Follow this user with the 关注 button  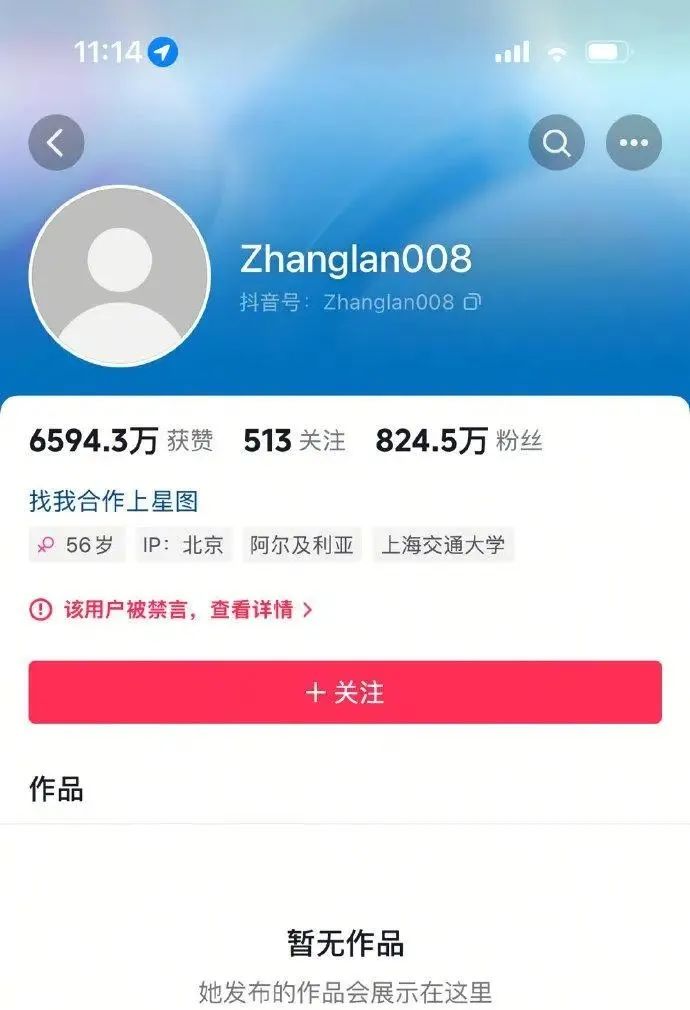tap(345, 692)
